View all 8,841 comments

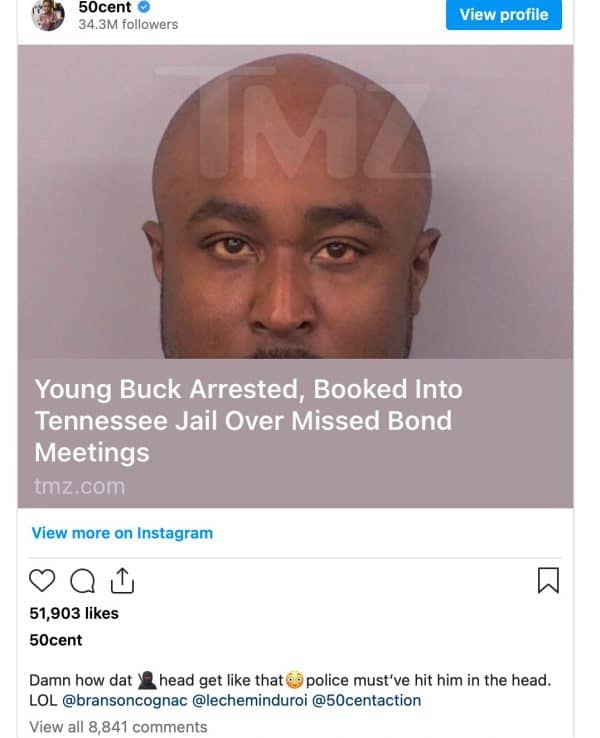tap(118, 727)
